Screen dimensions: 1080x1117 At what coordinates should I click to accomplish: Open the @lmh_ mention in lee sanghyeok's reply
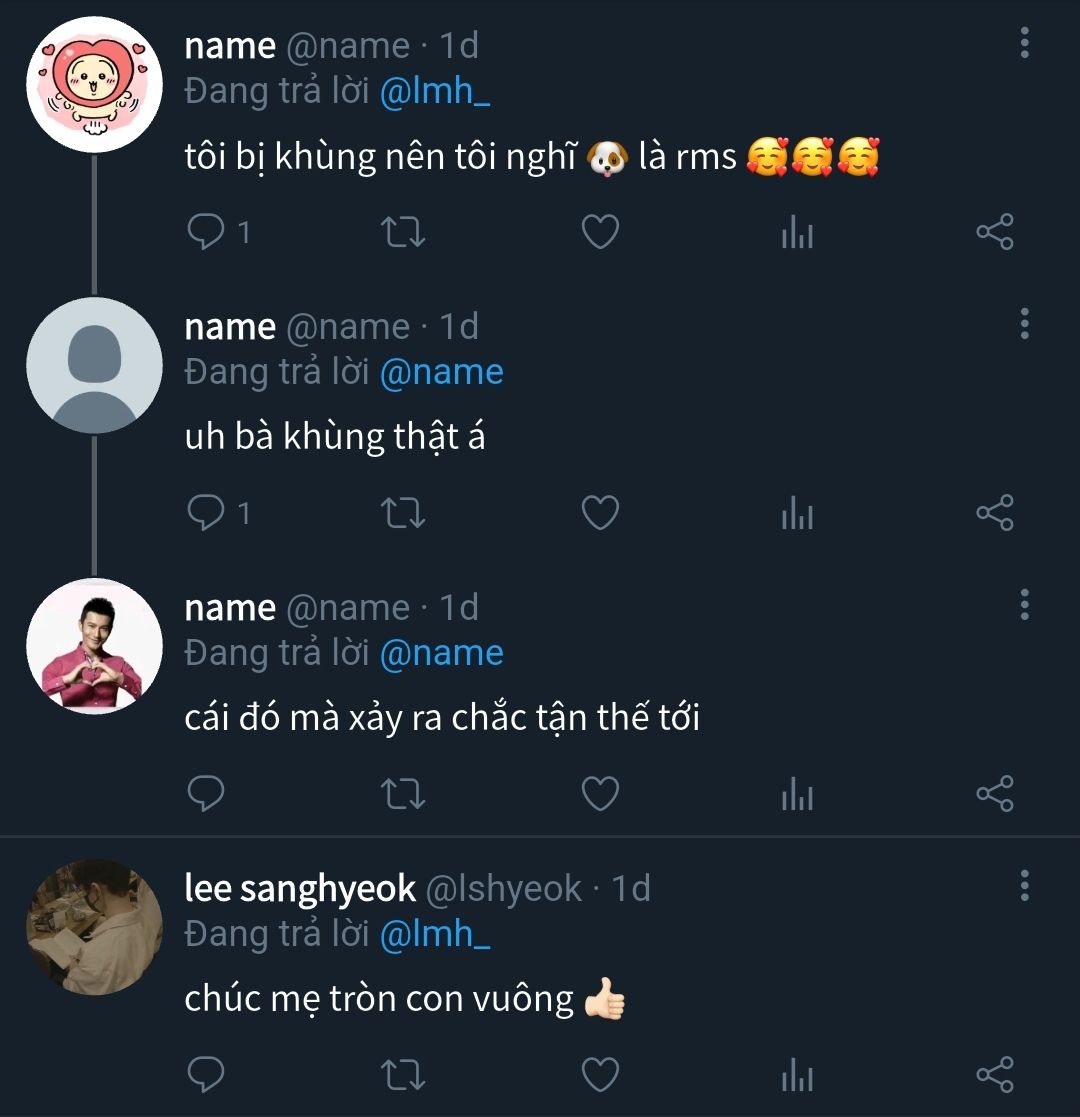435,934
